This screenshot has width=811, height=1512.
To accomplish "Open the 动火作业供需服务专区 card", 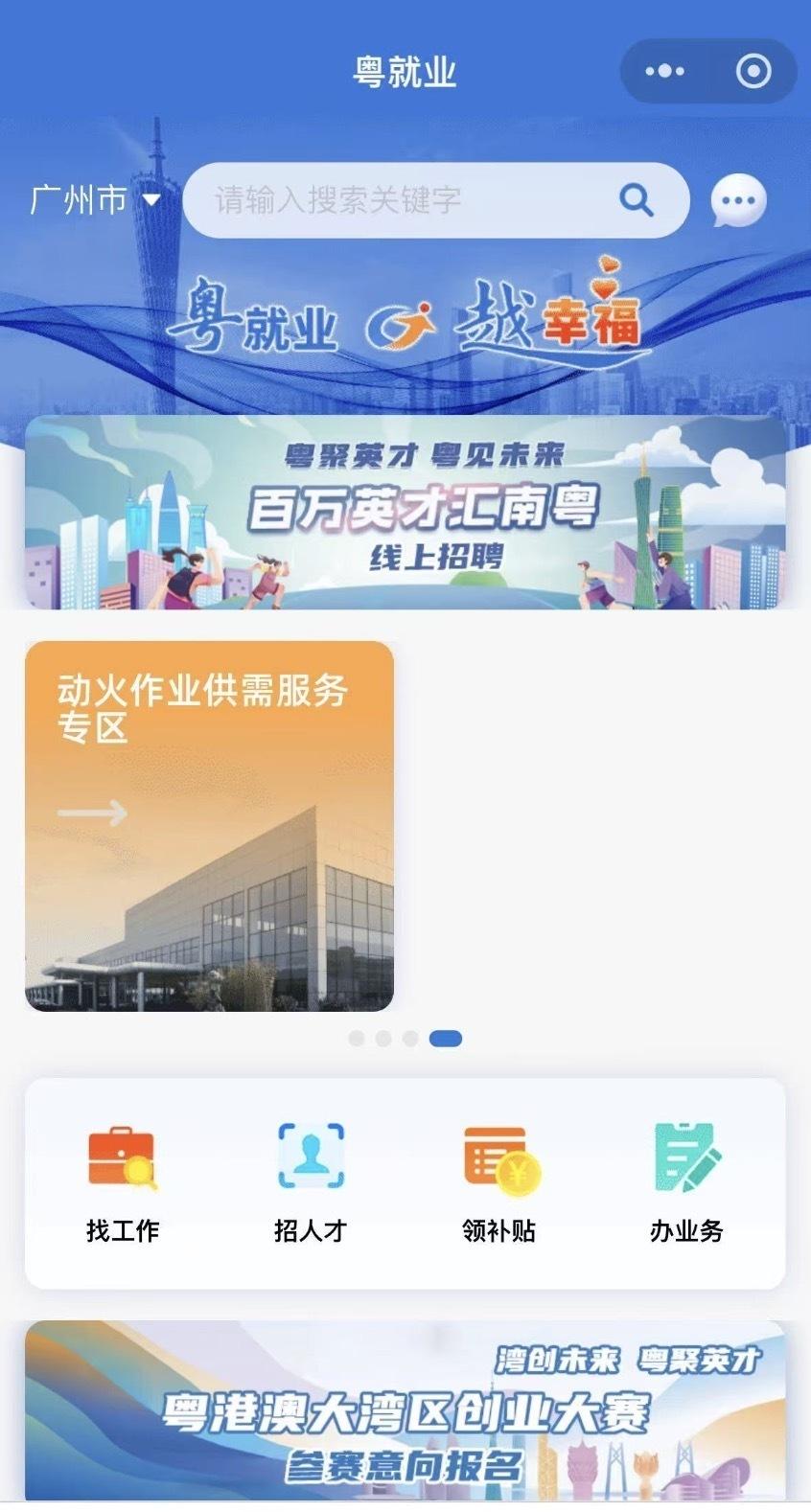I will [x=209, y=826].
